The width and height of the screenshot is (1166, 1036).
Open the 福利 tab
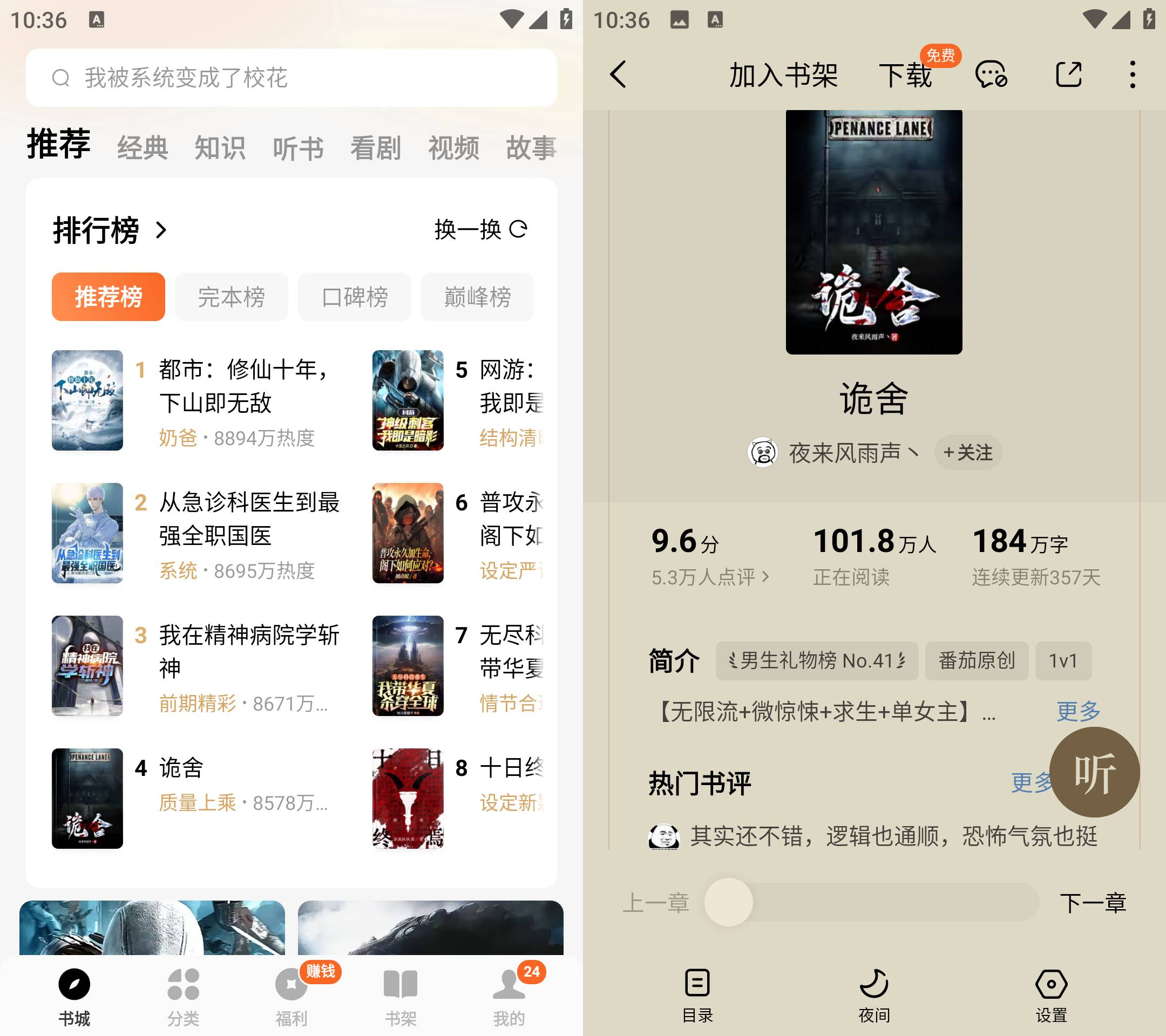tap(291, 996)
